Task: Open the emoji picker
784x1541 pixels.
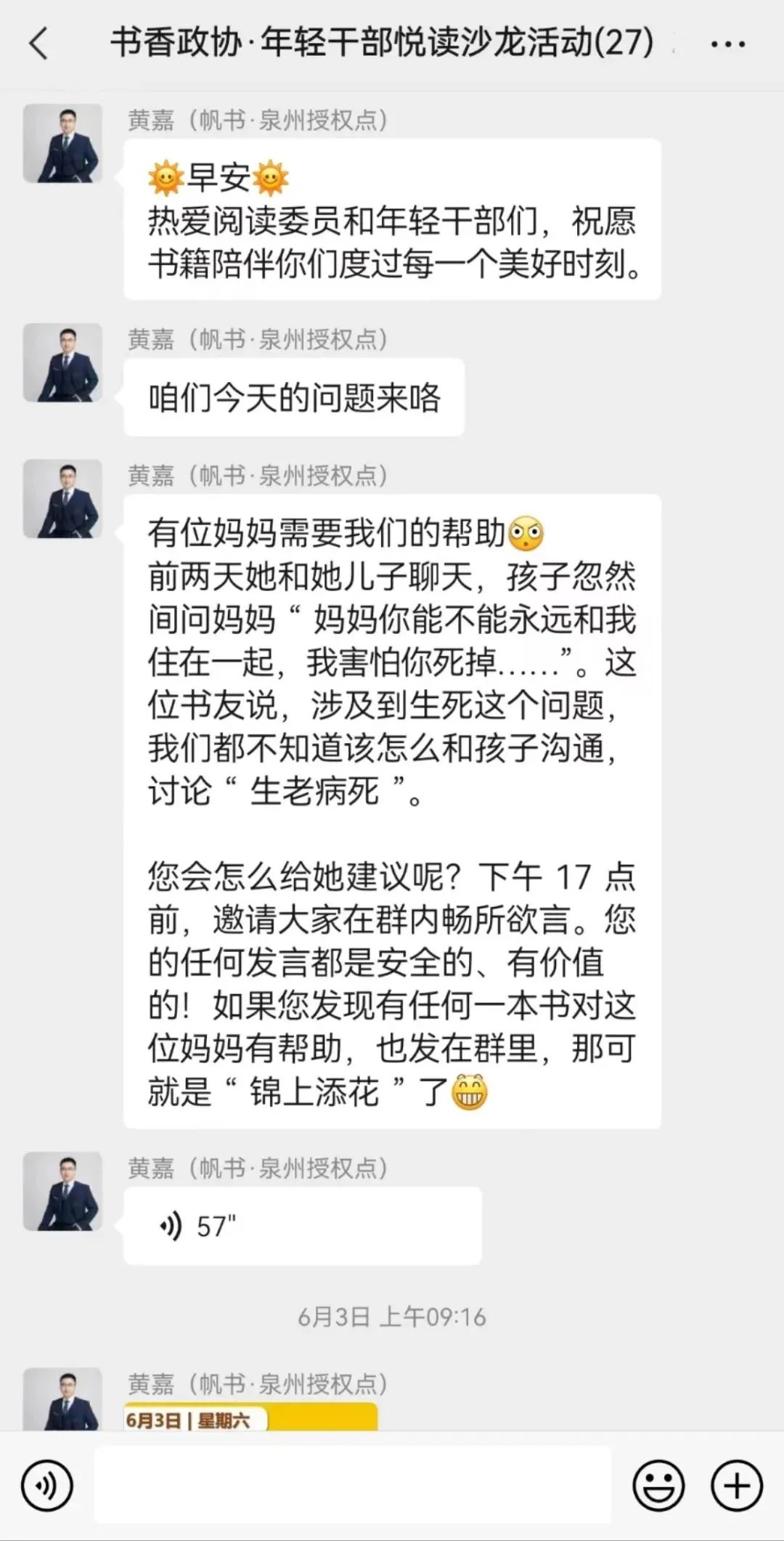Action: [x=658, y=1486]
